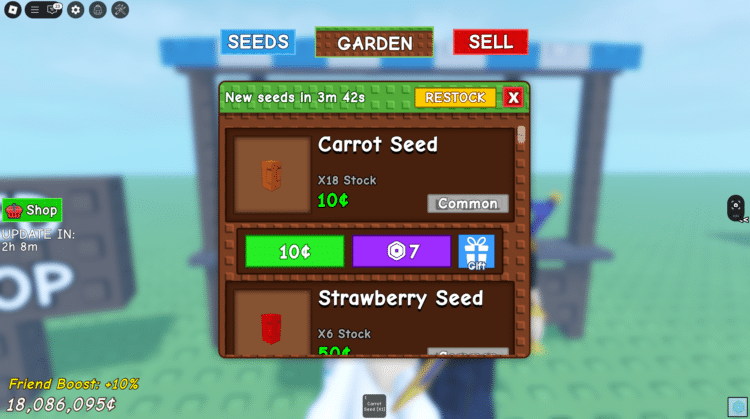Teleport to GARDEN
Image resolution: width=750 pixels, height=419 pixels.
(374, 43)
